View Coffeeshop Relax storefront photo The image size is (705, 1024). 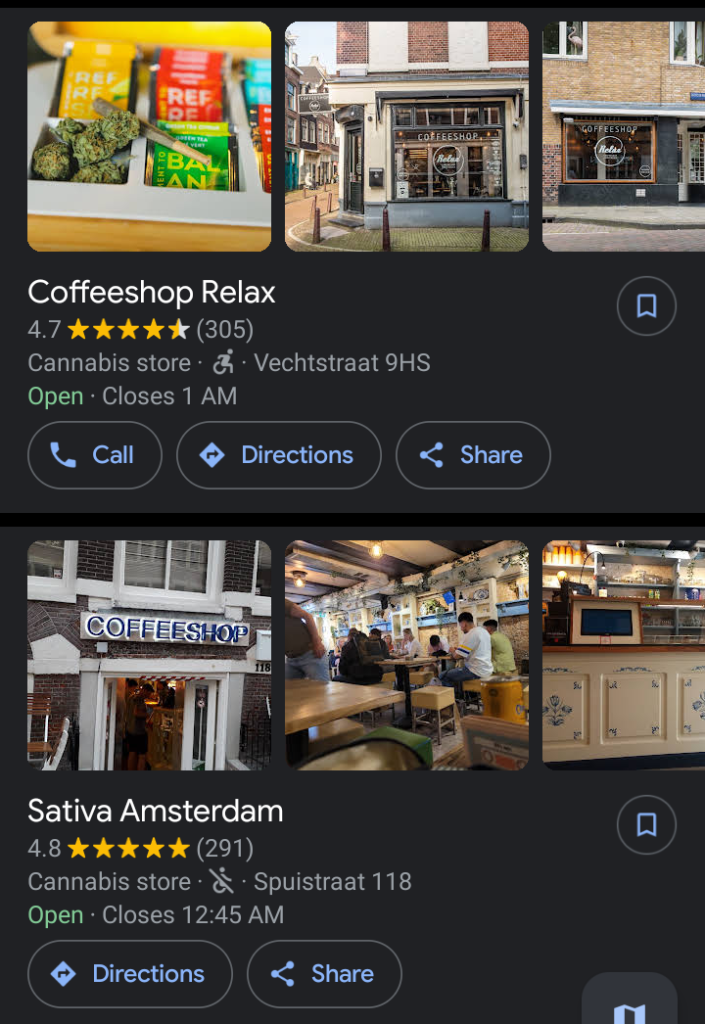(407, 136)
